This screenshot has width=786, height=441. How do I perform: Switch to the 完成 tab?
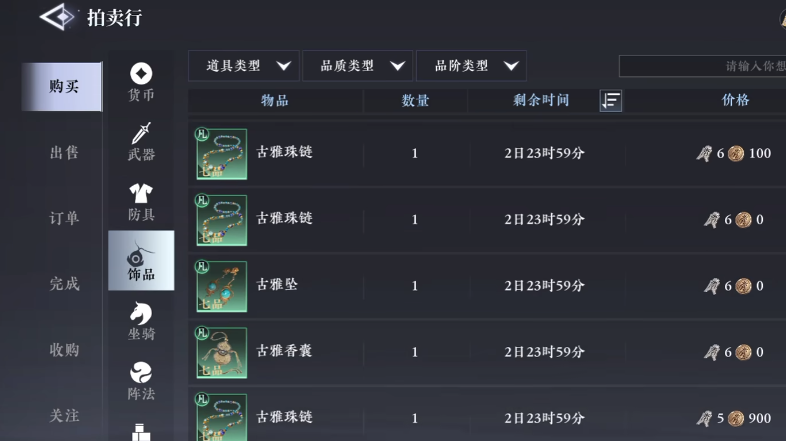tap(64, 284)
